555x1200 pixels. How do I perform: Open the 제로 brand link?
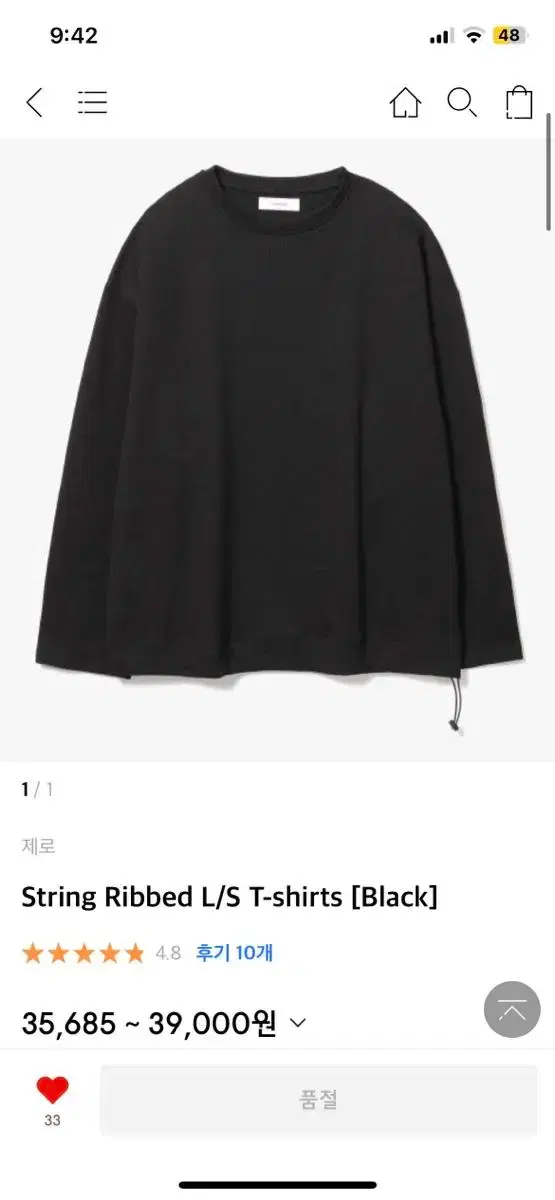pos(38,846)
